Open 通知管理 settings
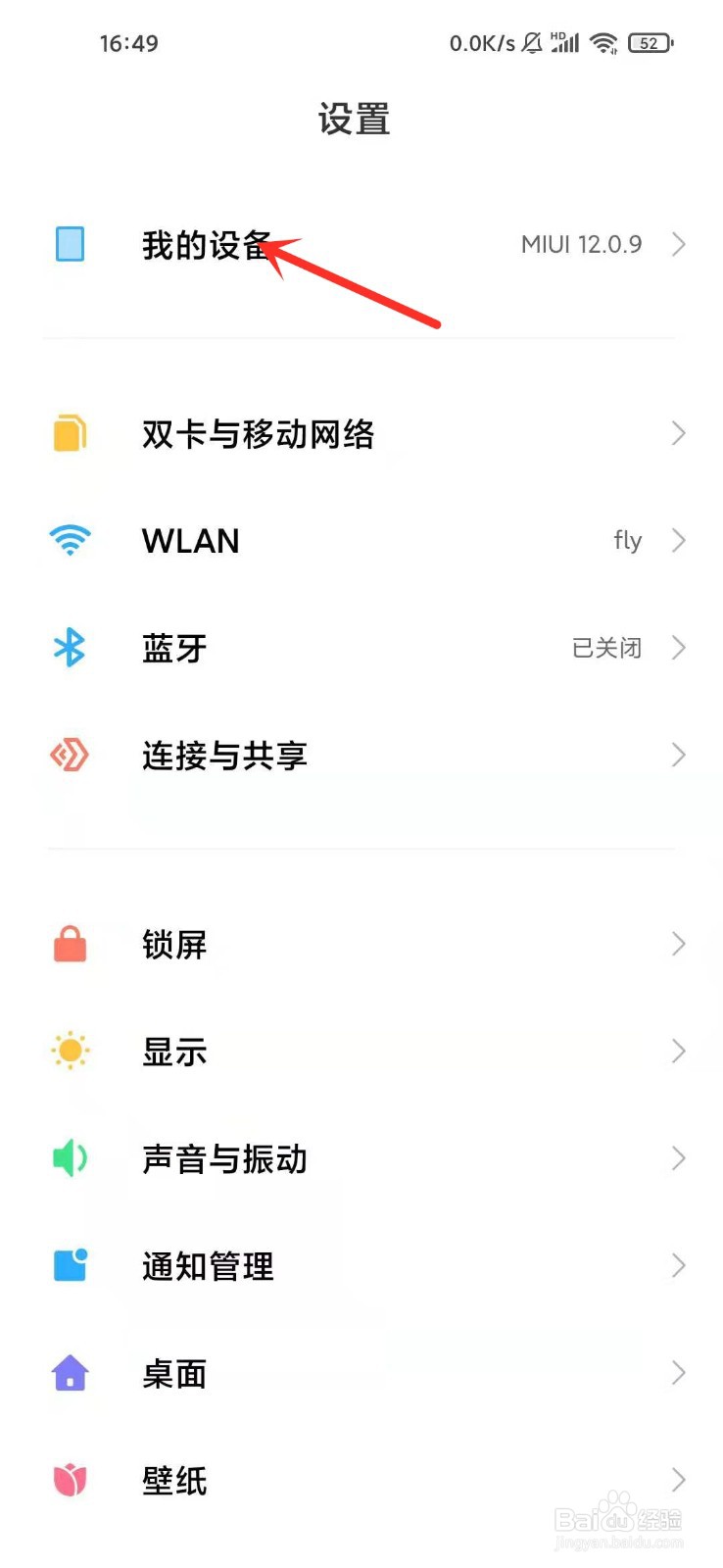The image size is (723, 1568). tap(361, 1266)
